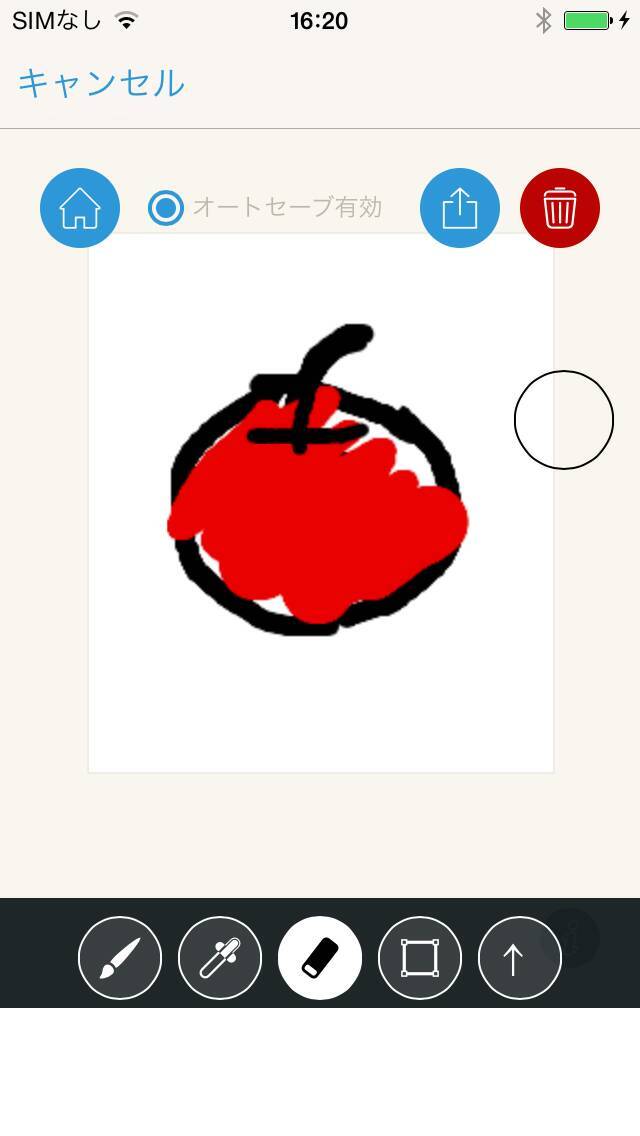Tap the white circle color preview
This screenshot has height=1136, width=640.
564,420
